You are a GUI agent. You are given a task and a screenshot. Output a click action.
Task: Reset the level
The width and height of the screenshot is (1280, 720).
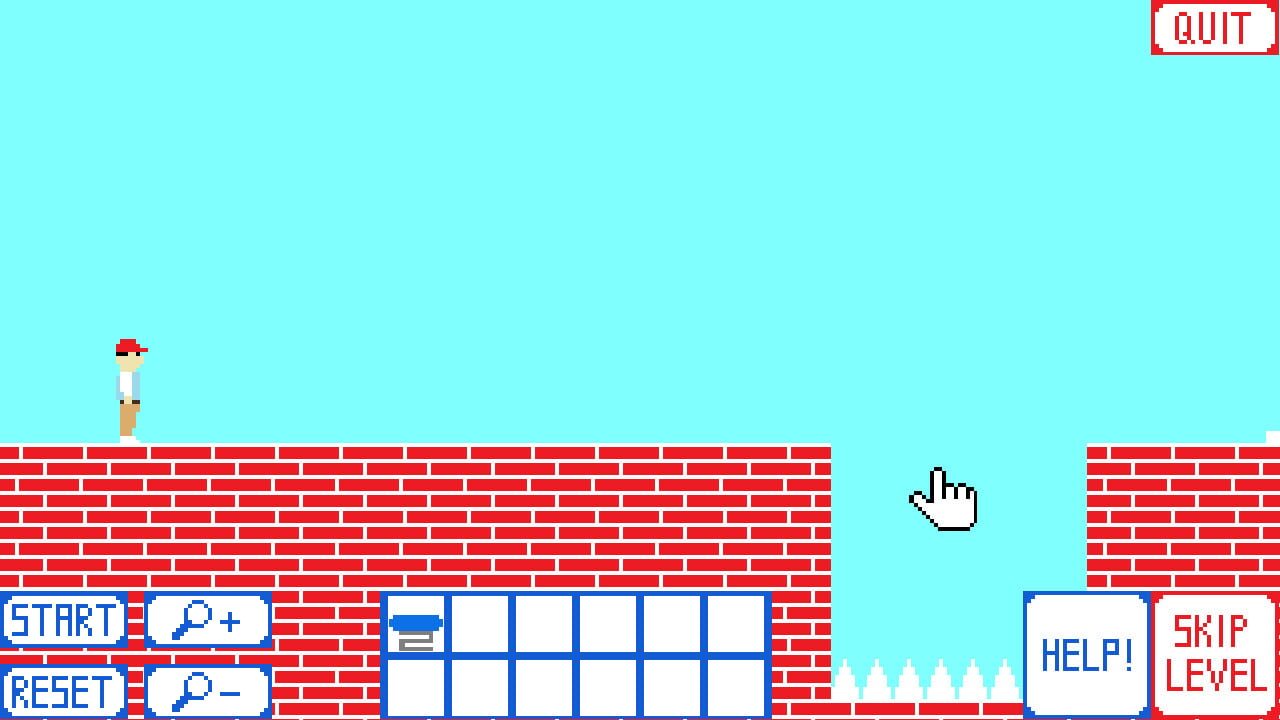[x=64, y=691]
